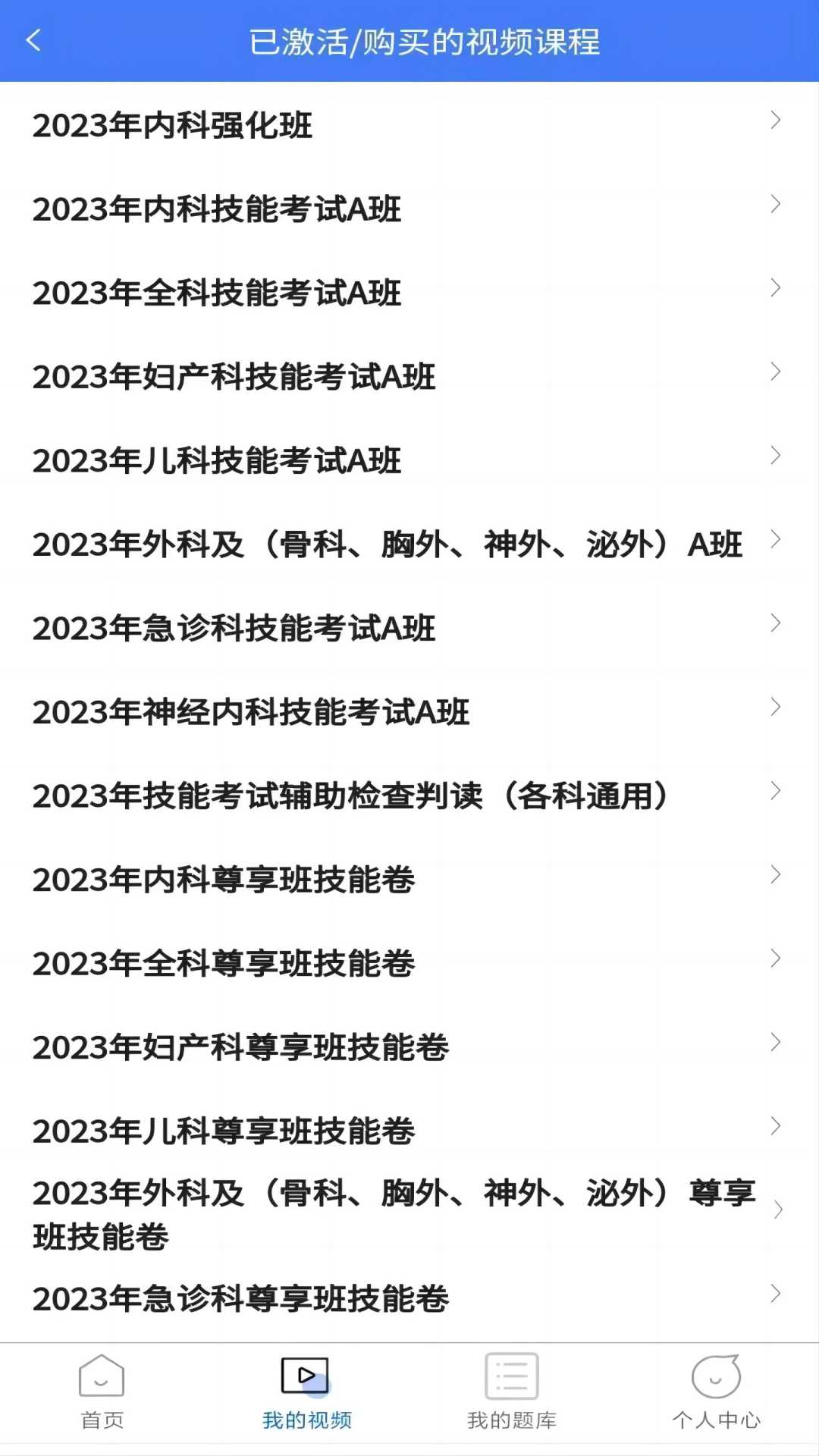Go back using the top-left arrow
The height and width of the screenshot is (1456, 819).
point(33,41)
